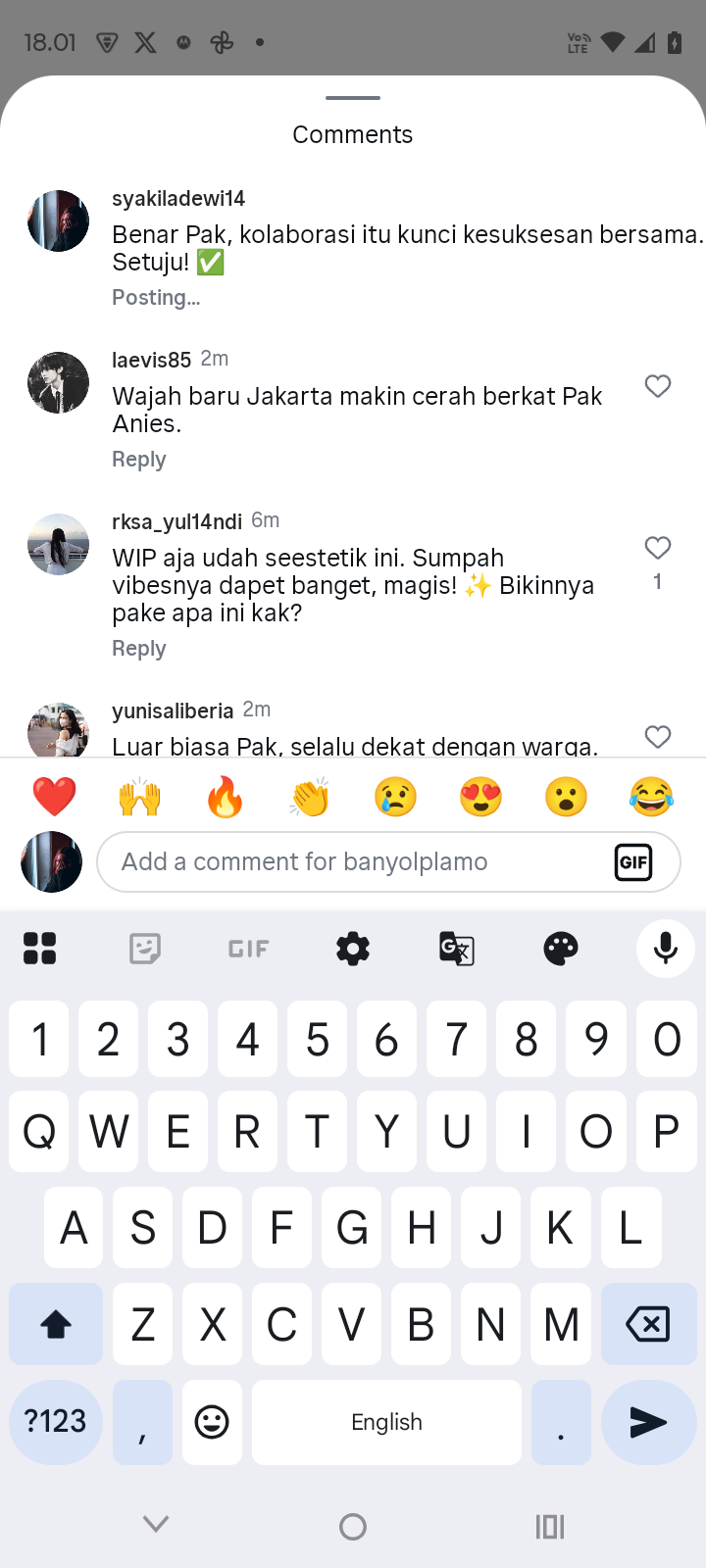The height and width of the screenshot is (1568, 706).
Task: Insert the clapping hands emoji
Action: pos(310,797)
